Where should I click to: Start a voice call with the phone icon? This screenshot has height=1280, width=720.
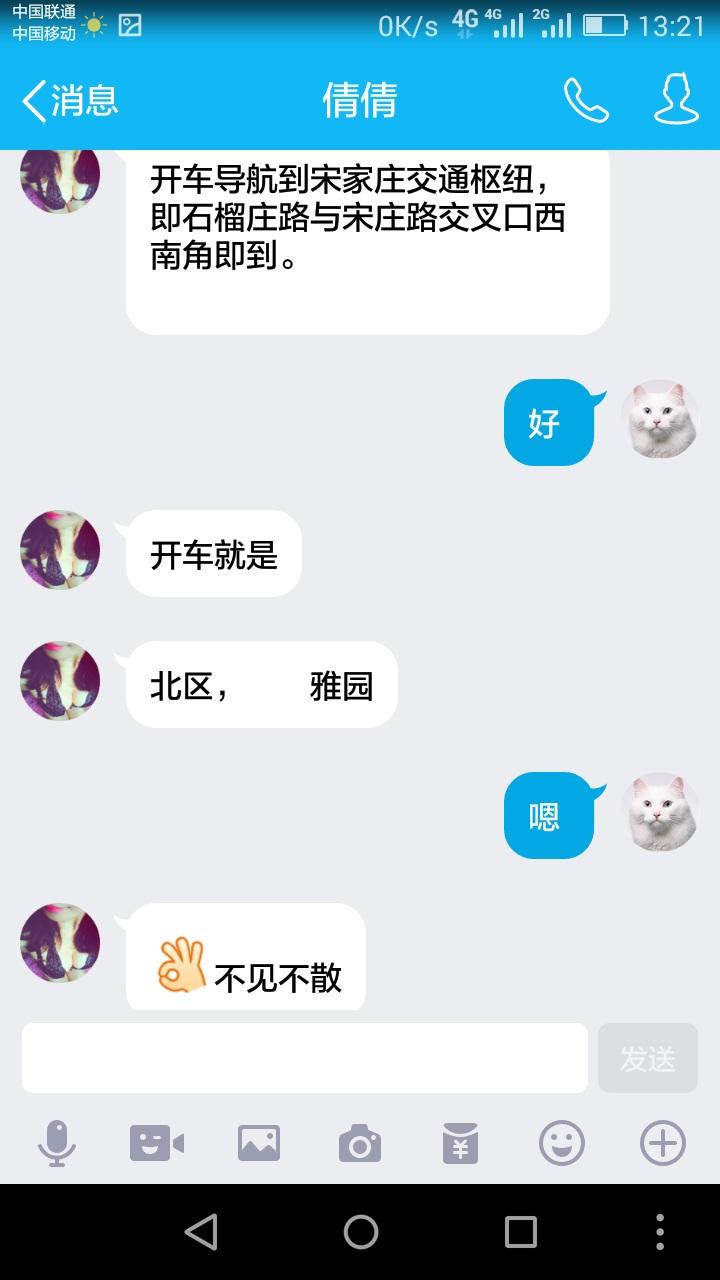[x=585, y=100]
